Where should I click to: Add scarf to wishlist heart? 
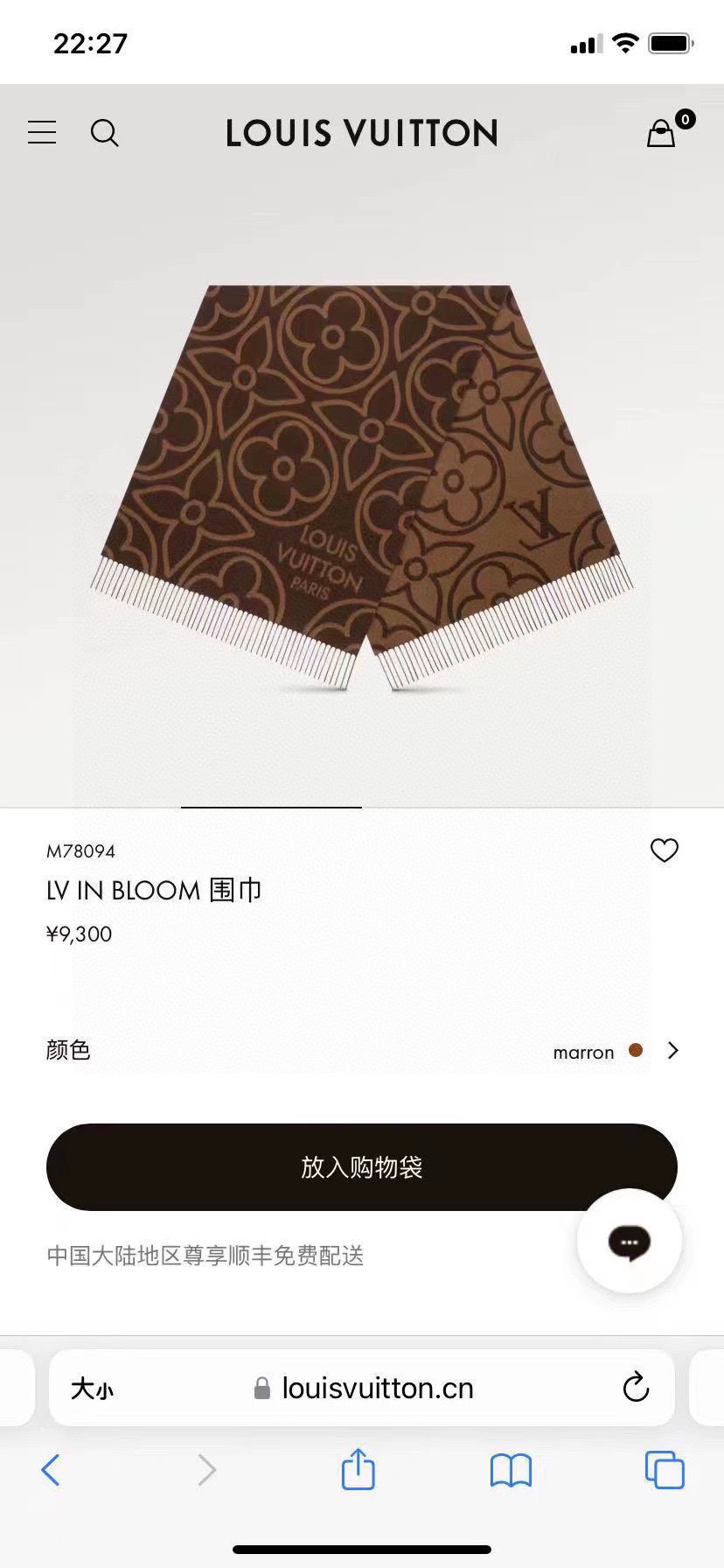(665, 850)
